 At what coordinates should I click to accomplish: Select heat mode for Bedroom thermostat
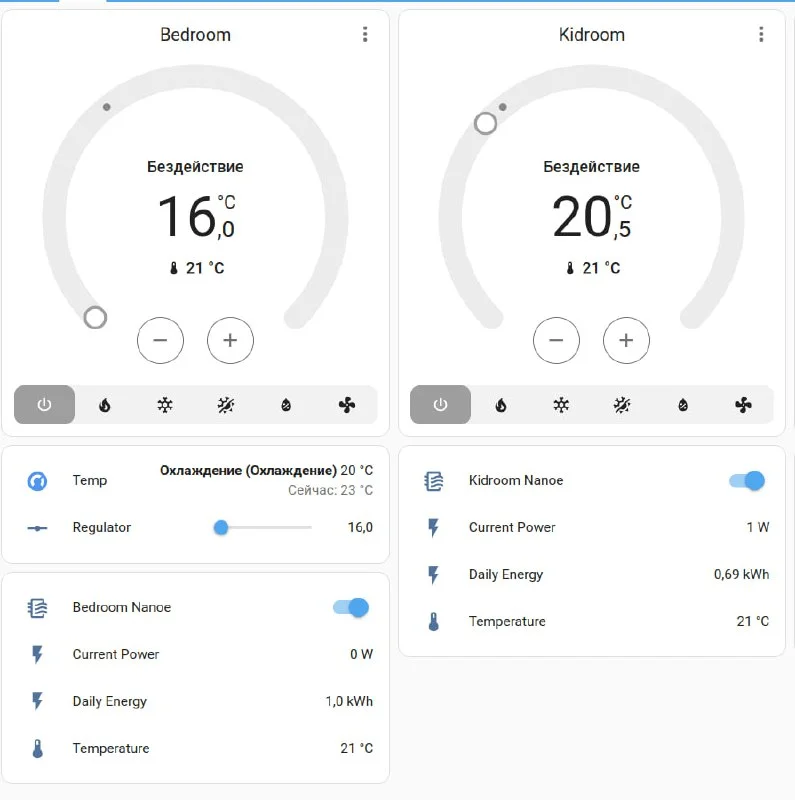(x=104, y=405)
